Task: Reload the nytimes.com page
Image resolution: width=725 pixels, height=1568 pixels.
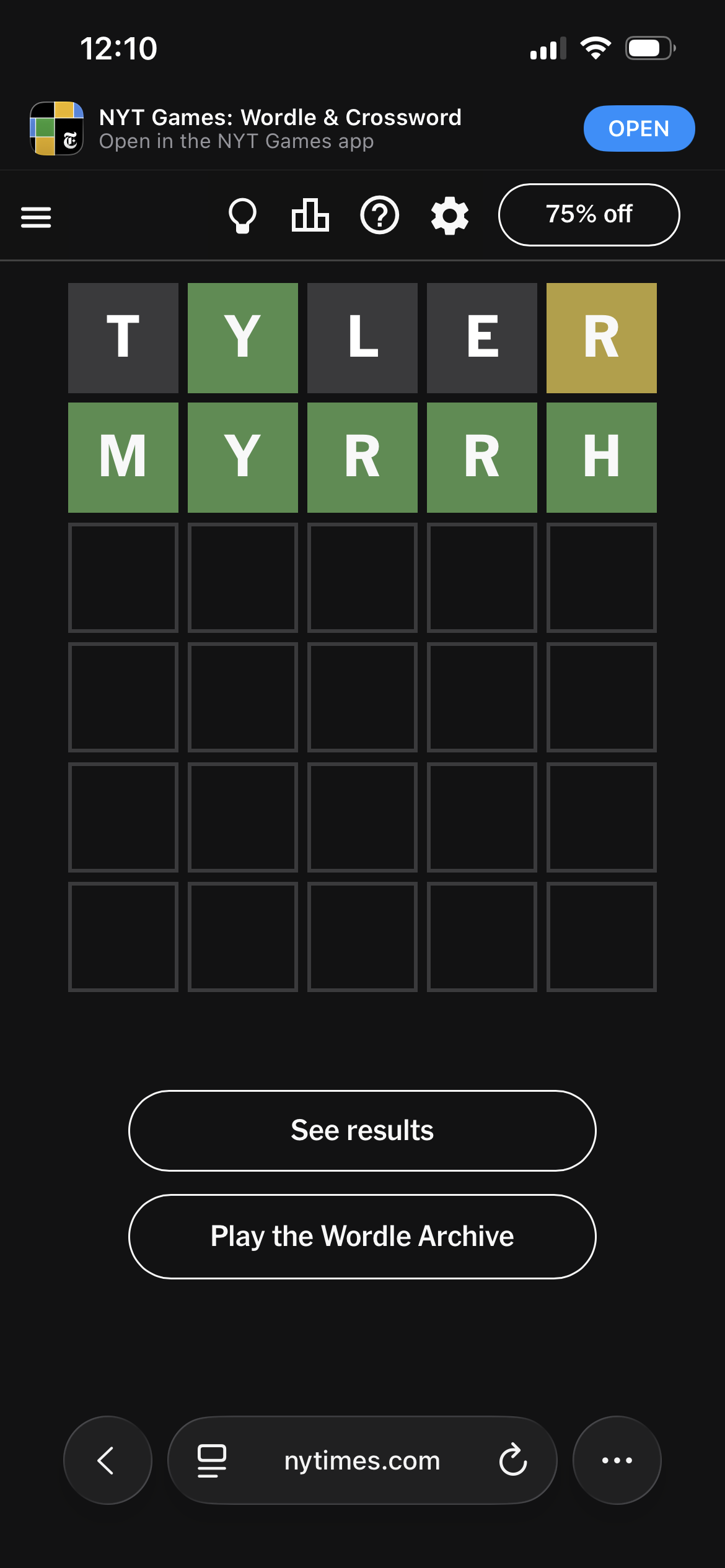Action: pyautogui.click(x=513, y=1460)
